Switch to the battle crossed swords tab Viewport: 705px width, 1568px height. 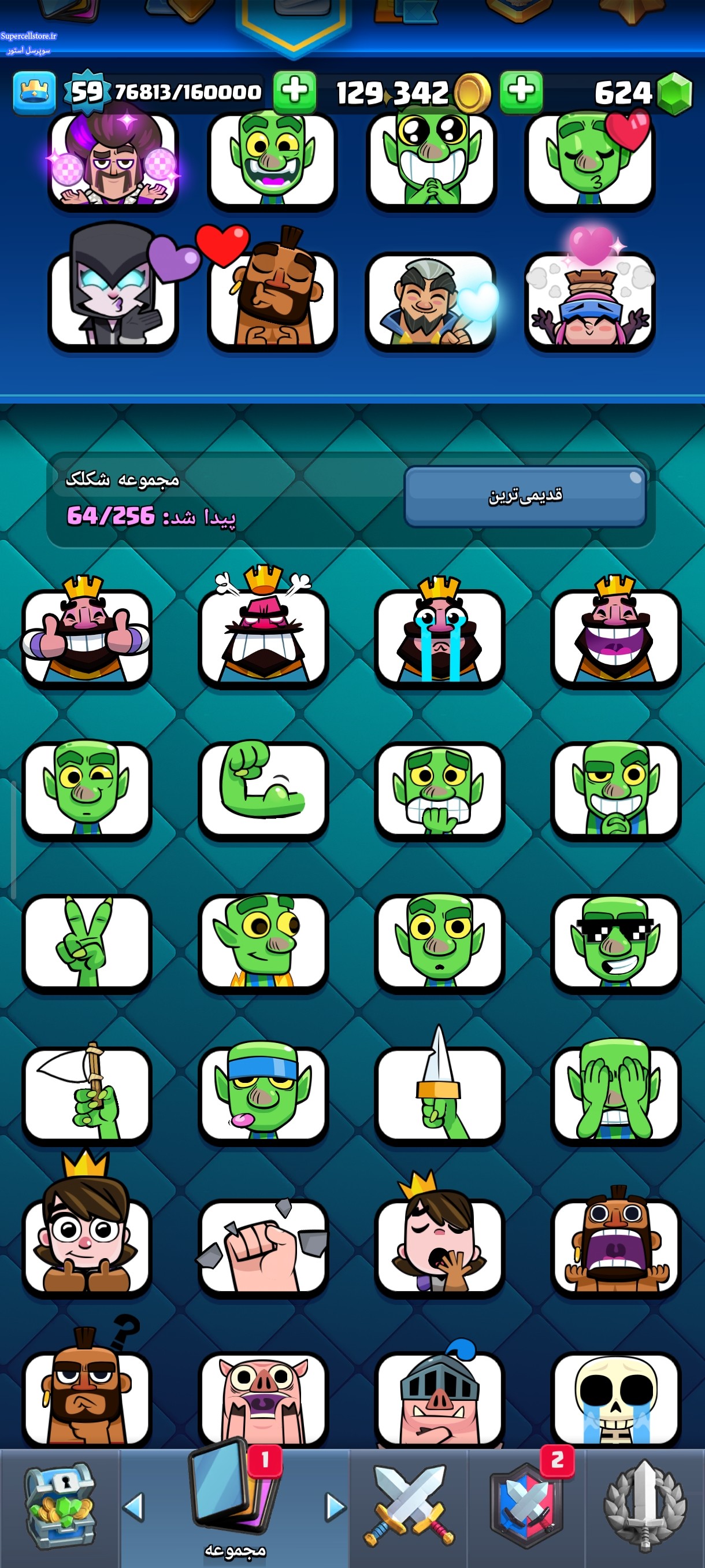[409, 1506]
